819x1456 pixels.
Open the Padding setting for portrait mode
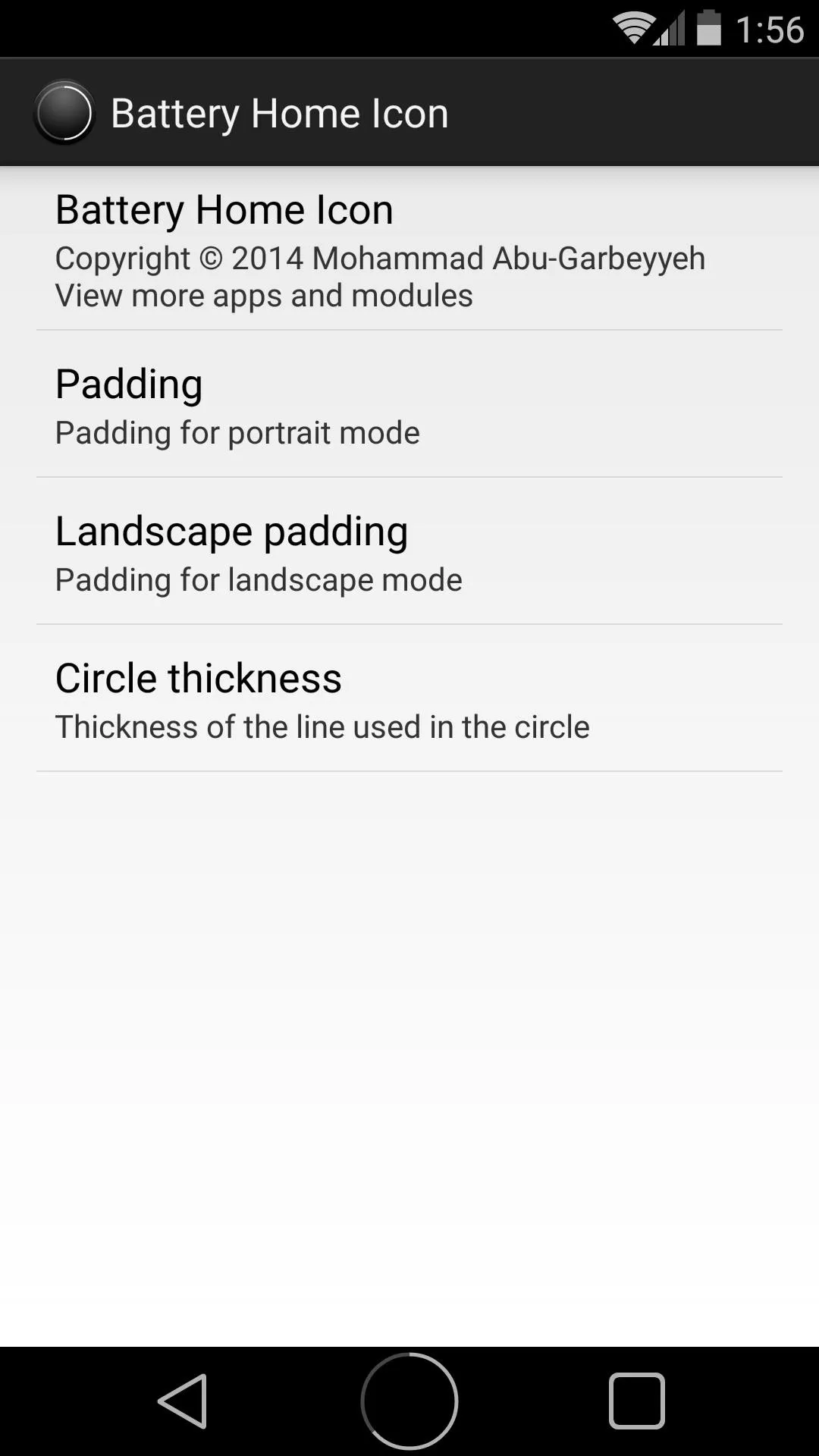tap(409, 404)
